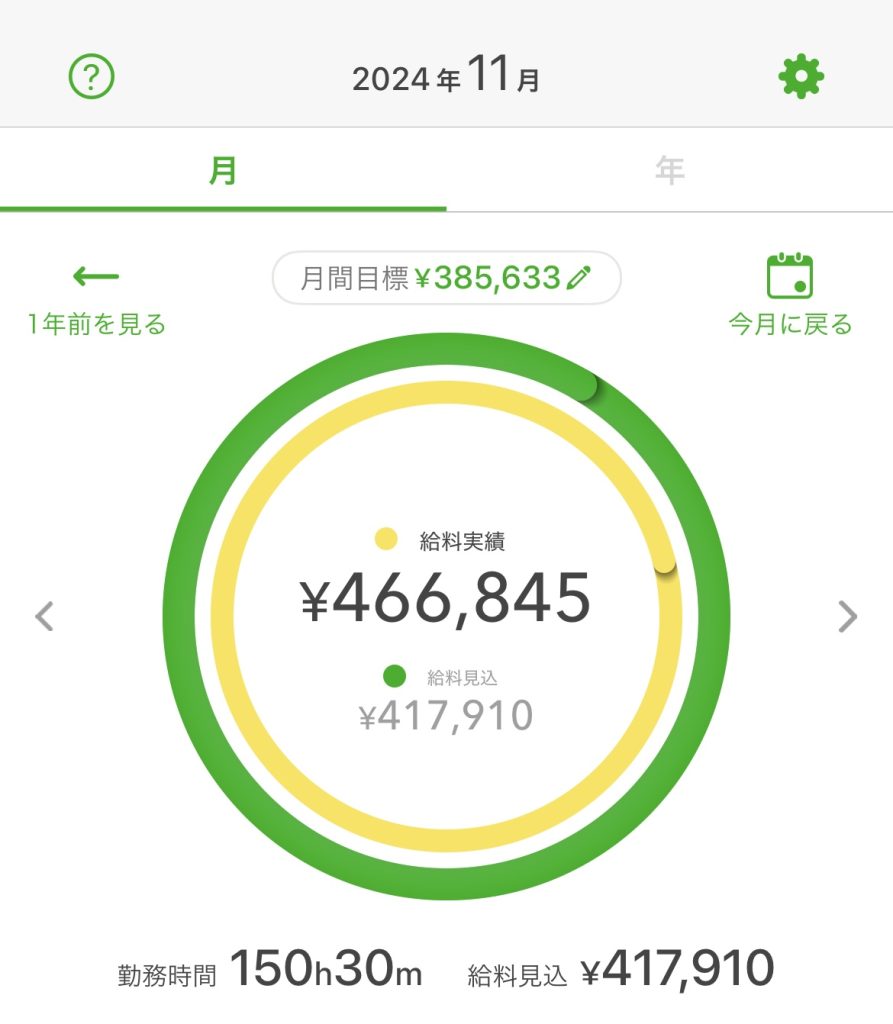Open the settings gear
Viewport: 893px width, 1024px height.
coord(800,76)
